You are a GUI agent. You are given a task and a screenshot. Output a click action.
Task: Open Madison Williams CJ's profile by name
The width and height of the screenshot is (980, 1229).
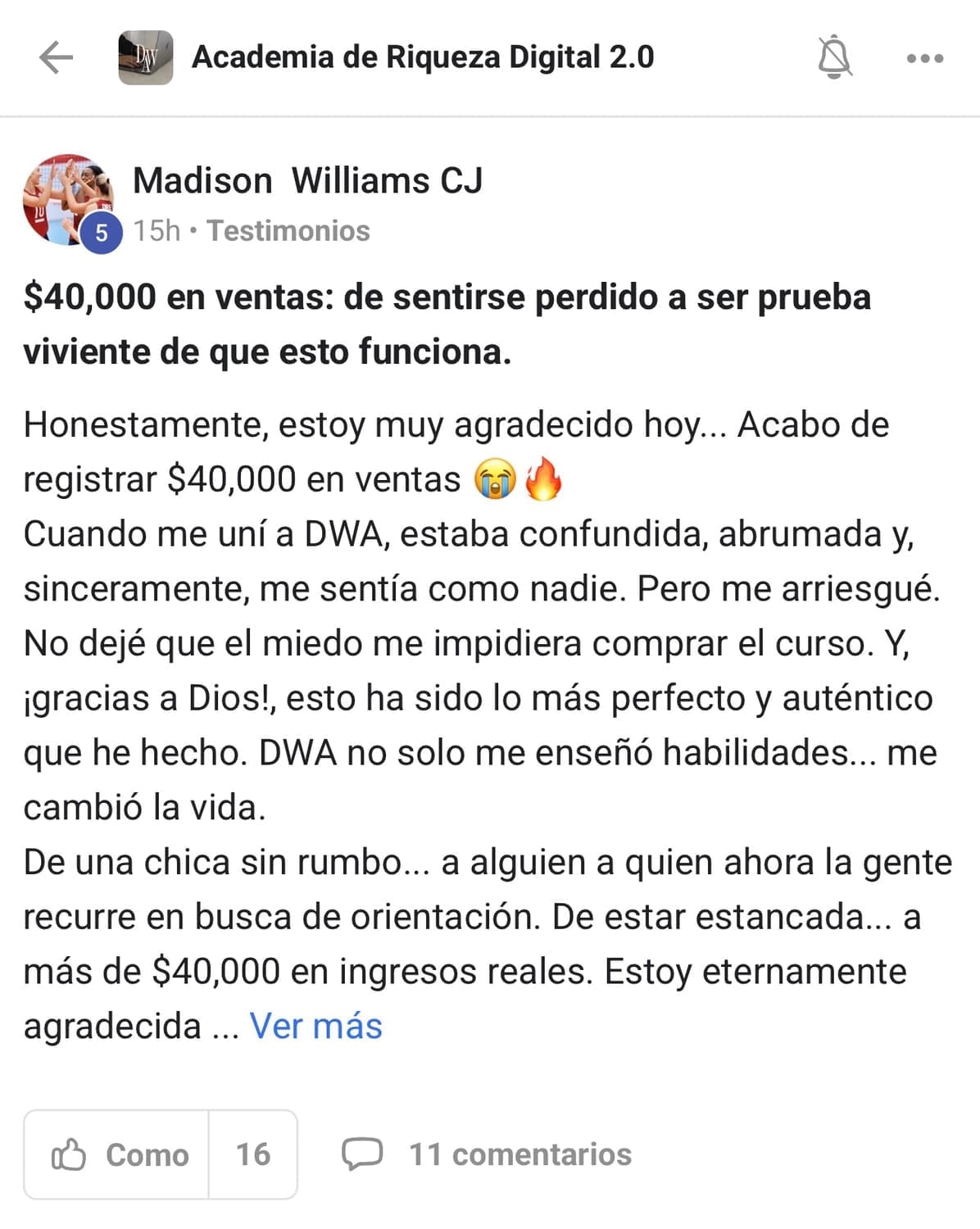pos(307,180)
